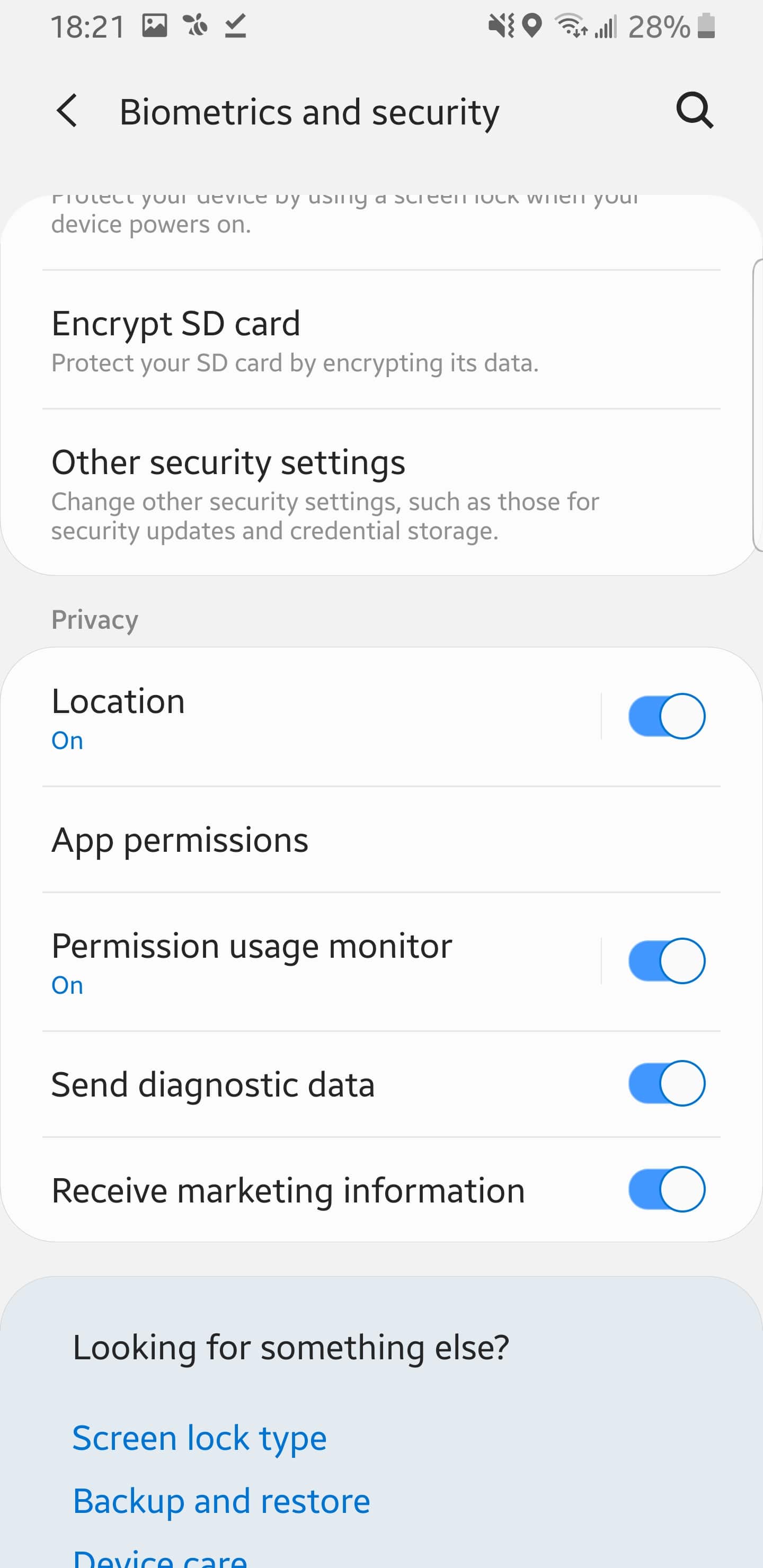The width and height of the screenshot is (763, 1568).
Task: Follow the Screen lock type link
Action: click(199, 1439)
